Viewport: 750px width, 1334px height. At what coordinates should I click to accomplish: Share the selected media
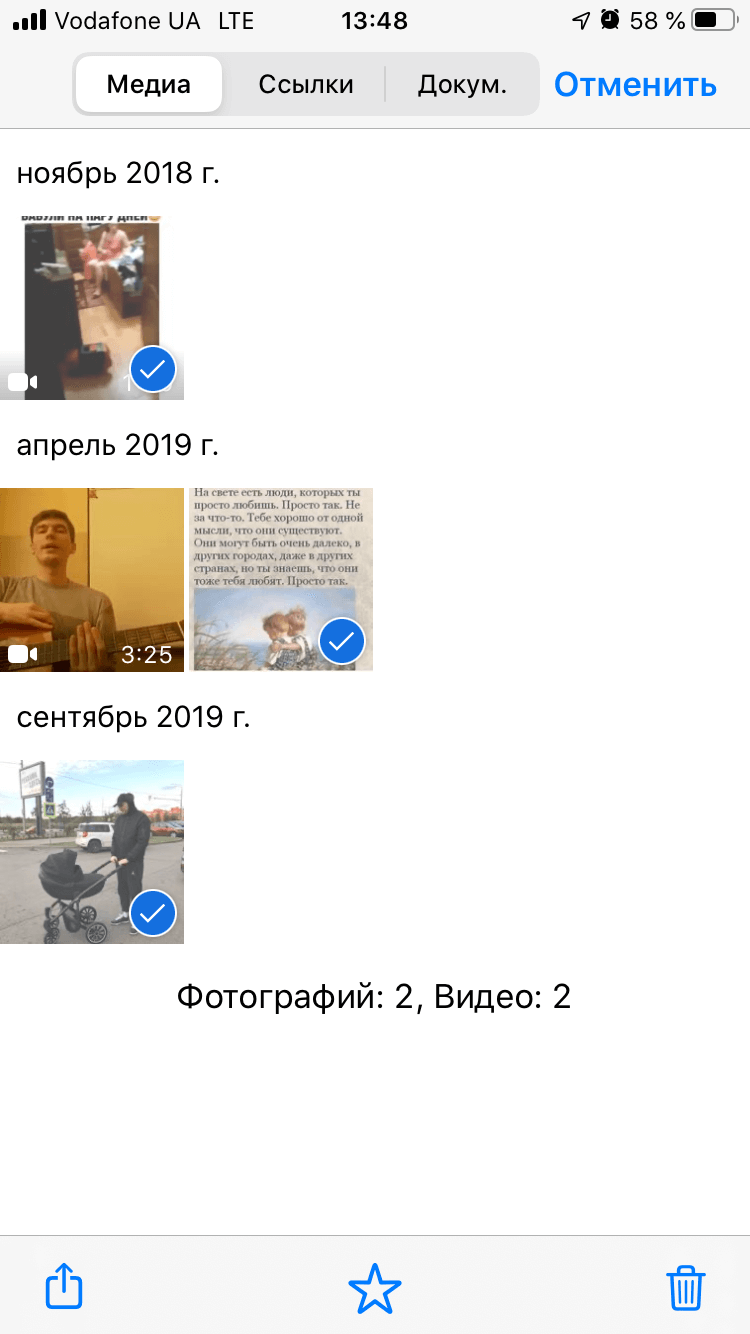coord(65,1287)
